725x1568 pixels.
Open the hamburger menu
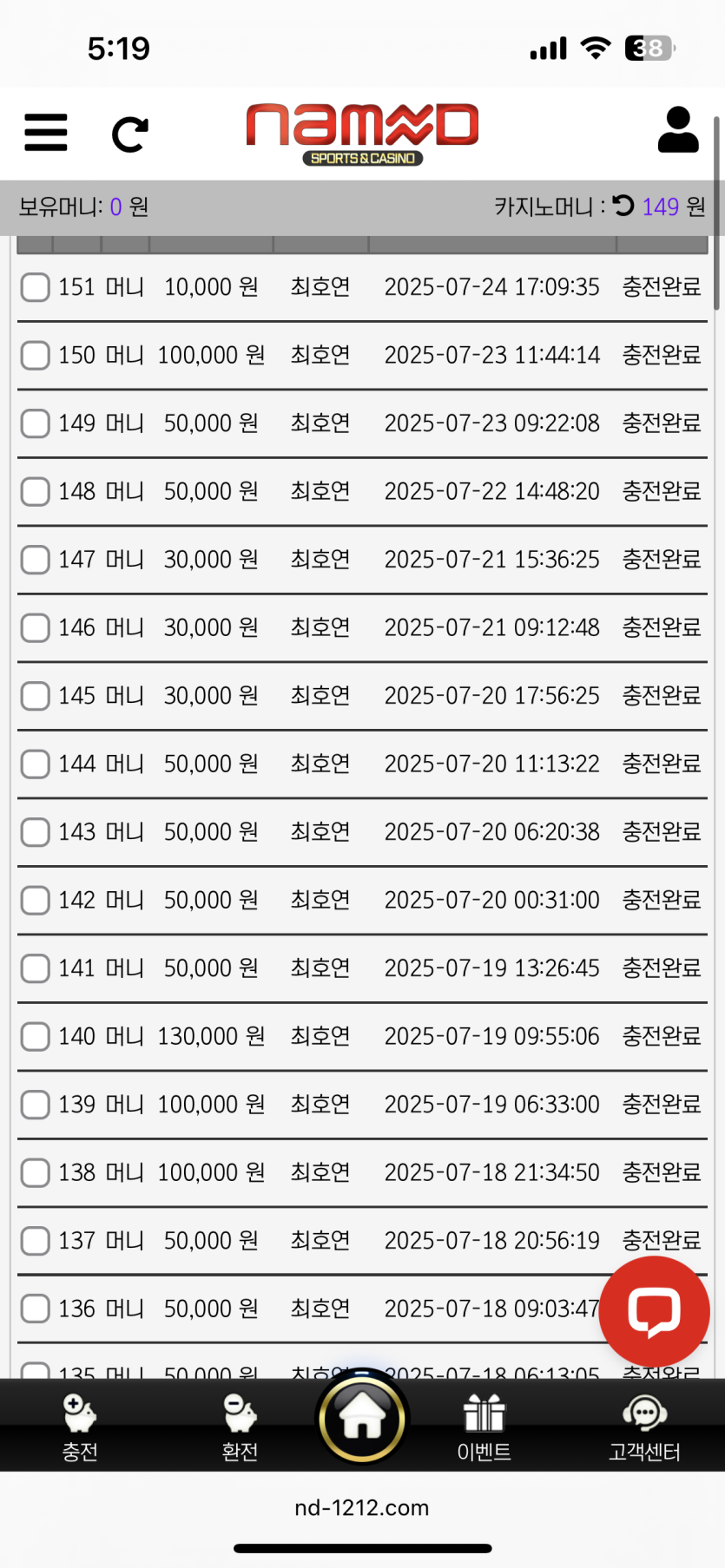[x=46, y=133]
